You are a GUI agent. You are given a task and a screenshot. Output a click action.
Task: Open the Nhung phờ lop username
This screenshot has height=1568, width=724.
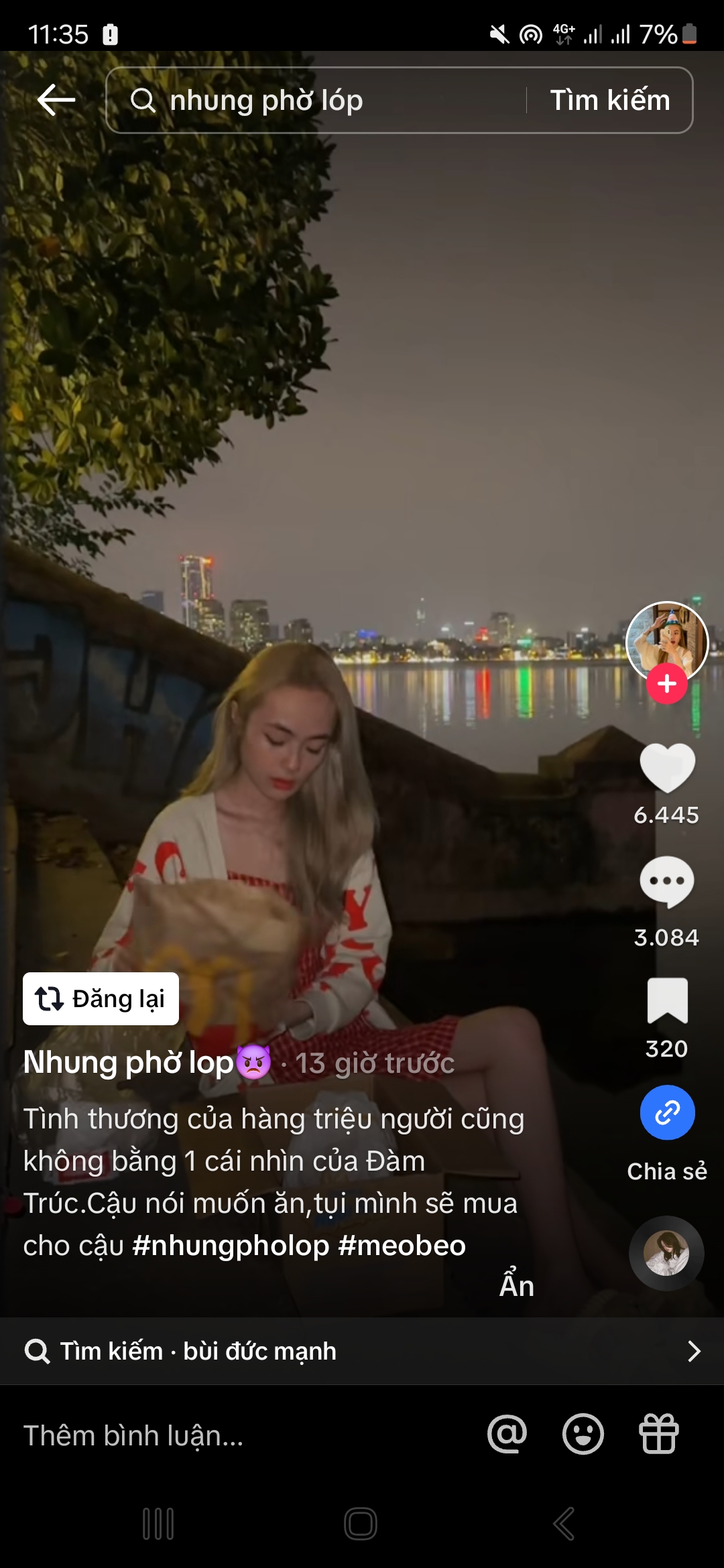129,1063
